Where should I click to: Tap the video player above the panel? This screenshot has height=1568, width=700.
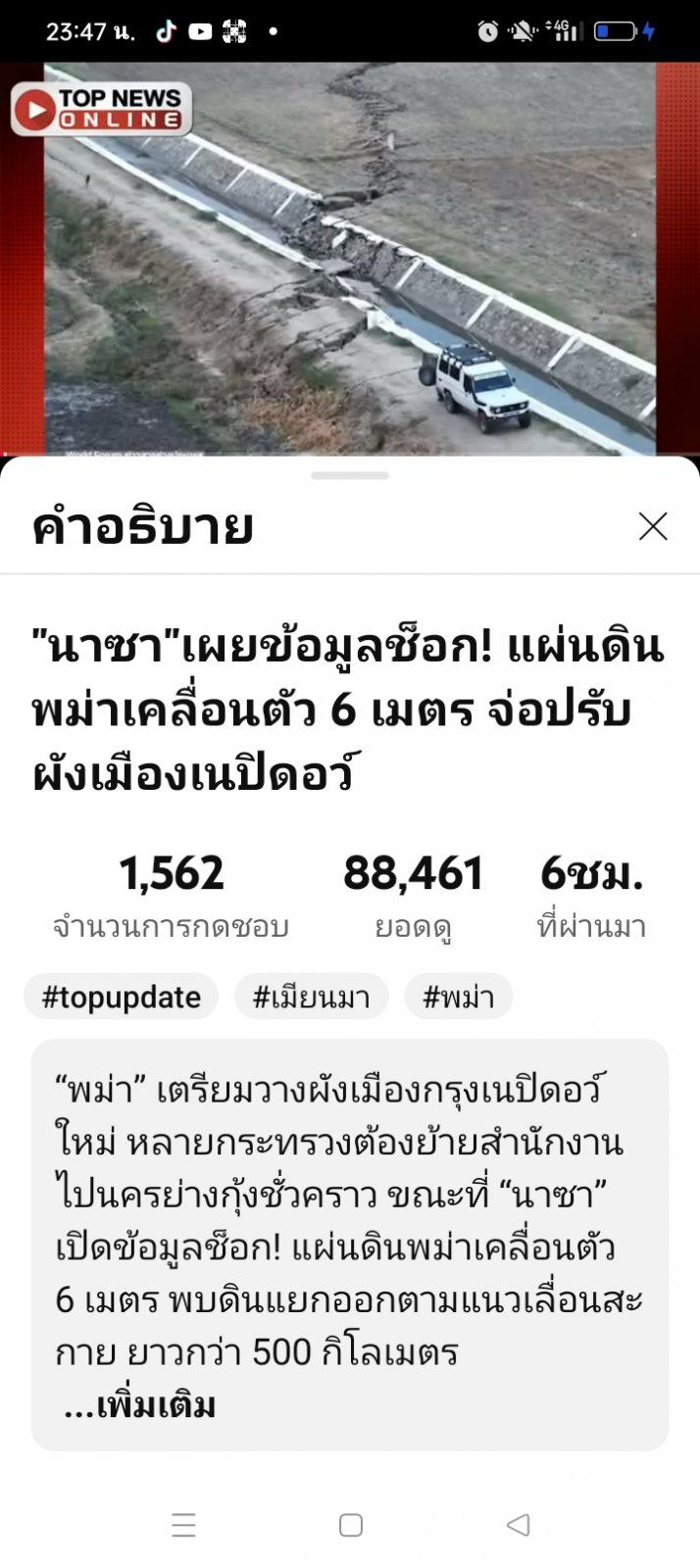[x=350, y=260]
